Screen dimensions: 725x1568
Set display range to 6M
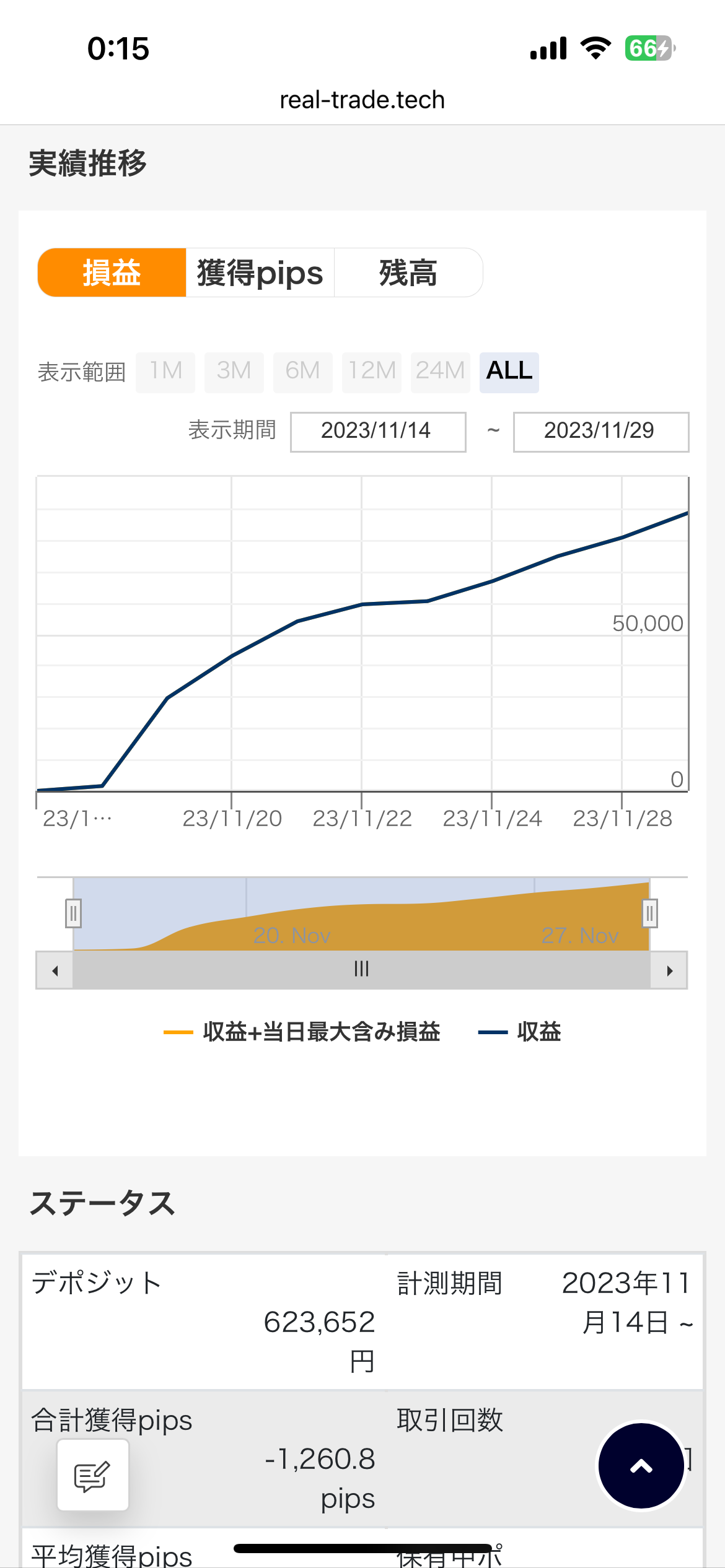[x=302, y=372]
